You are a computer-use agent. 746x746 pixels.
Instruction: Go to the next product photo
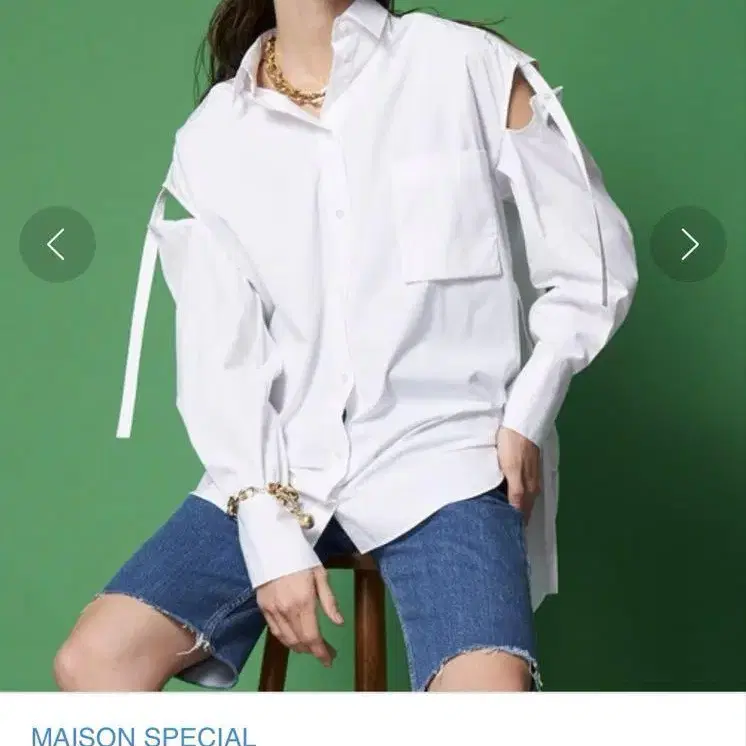(688, 244)
